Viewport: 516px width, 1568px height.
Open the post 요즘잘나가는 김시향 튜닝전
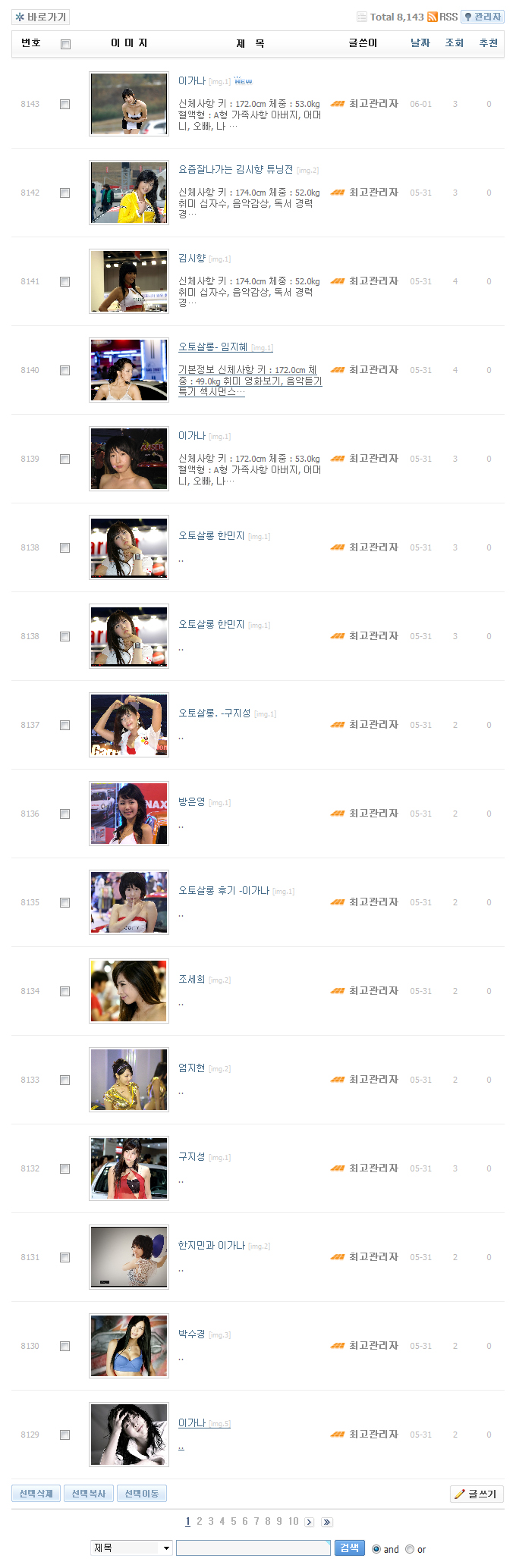[235, 169]
